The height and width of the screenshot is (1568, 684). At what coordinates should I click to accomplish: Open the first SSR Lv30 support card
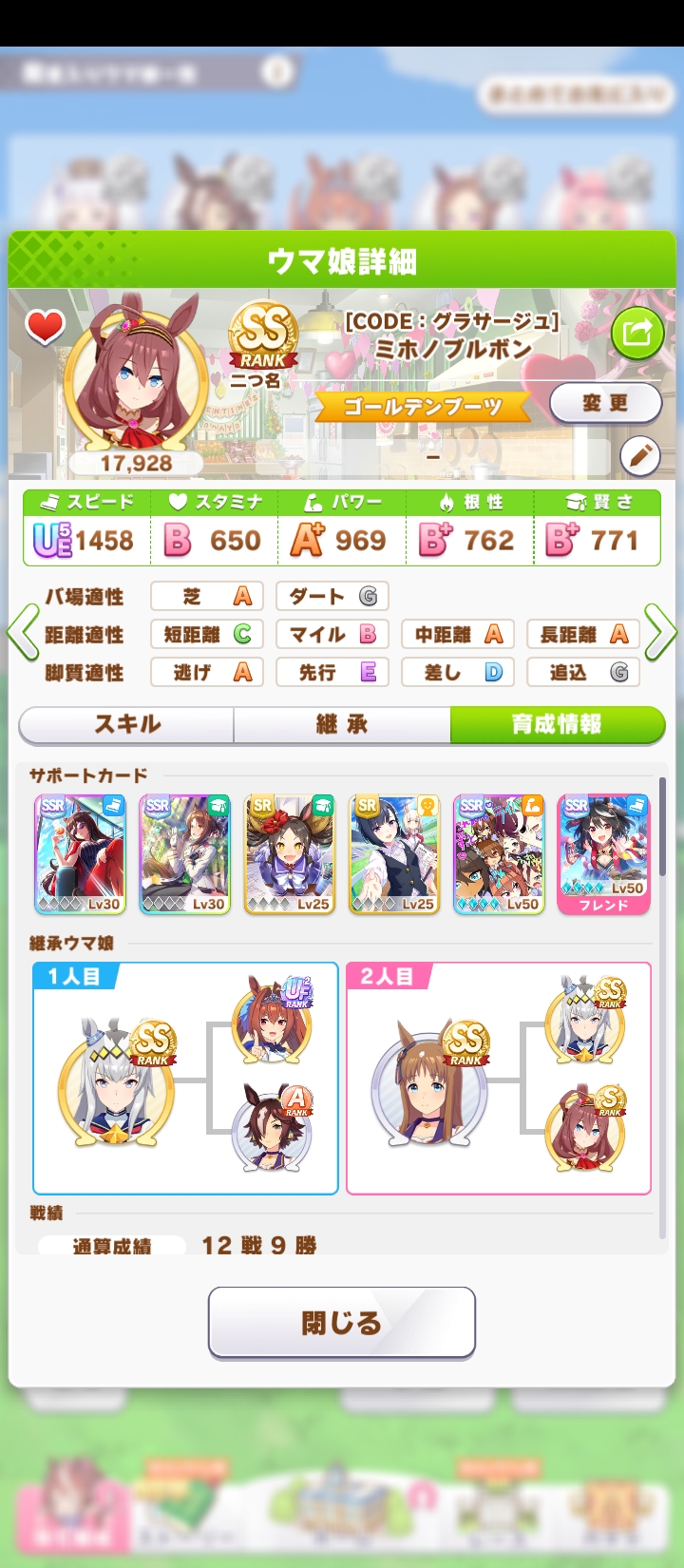click(x=81, y=854)
